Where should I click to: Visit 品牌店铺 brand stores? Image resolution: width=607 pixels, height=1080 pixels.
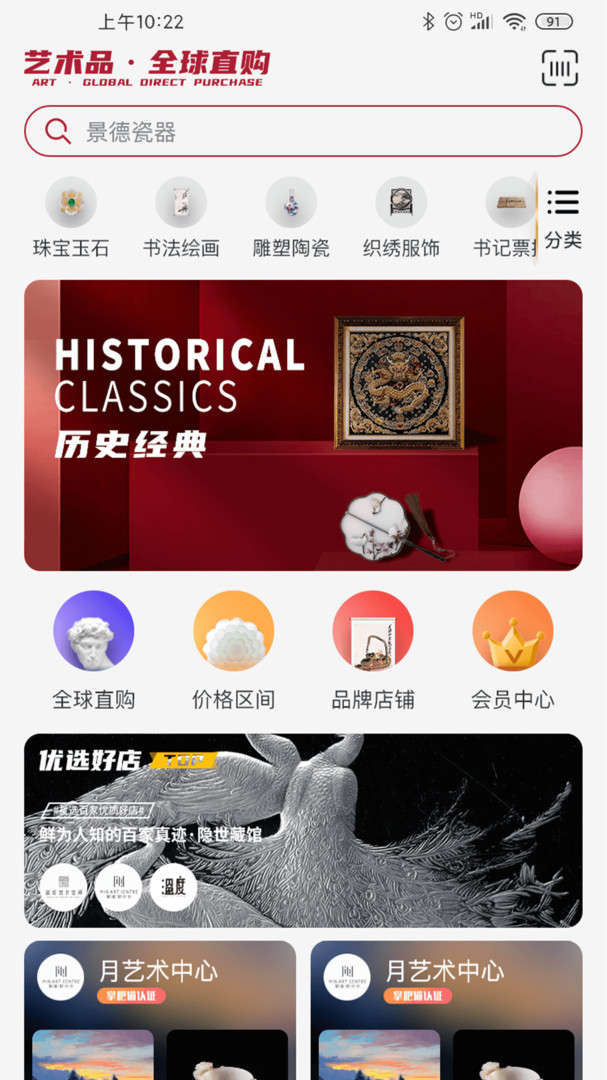pos(373,650)
